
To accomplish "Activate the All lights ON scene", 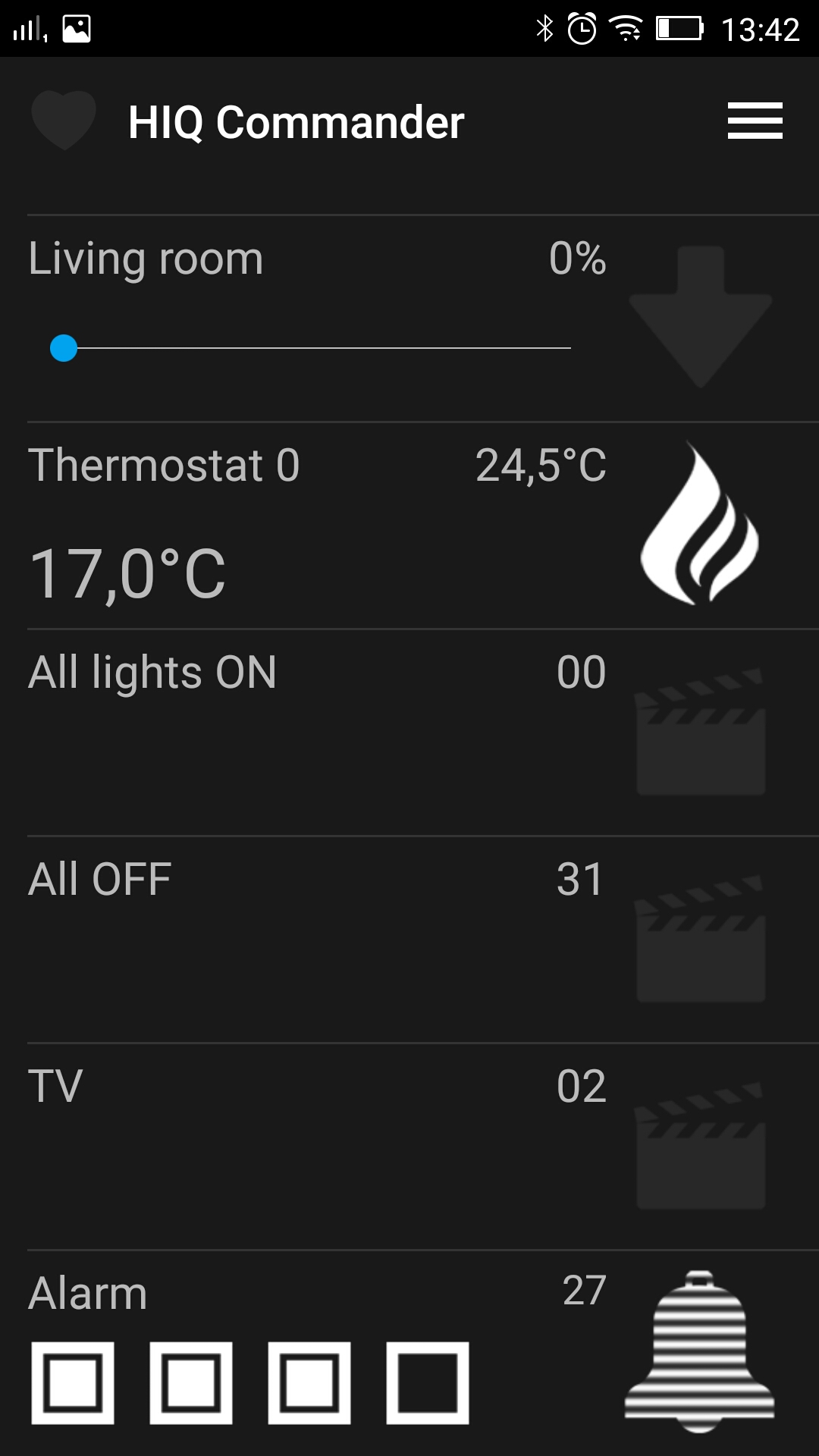I will tap(700, 731).
